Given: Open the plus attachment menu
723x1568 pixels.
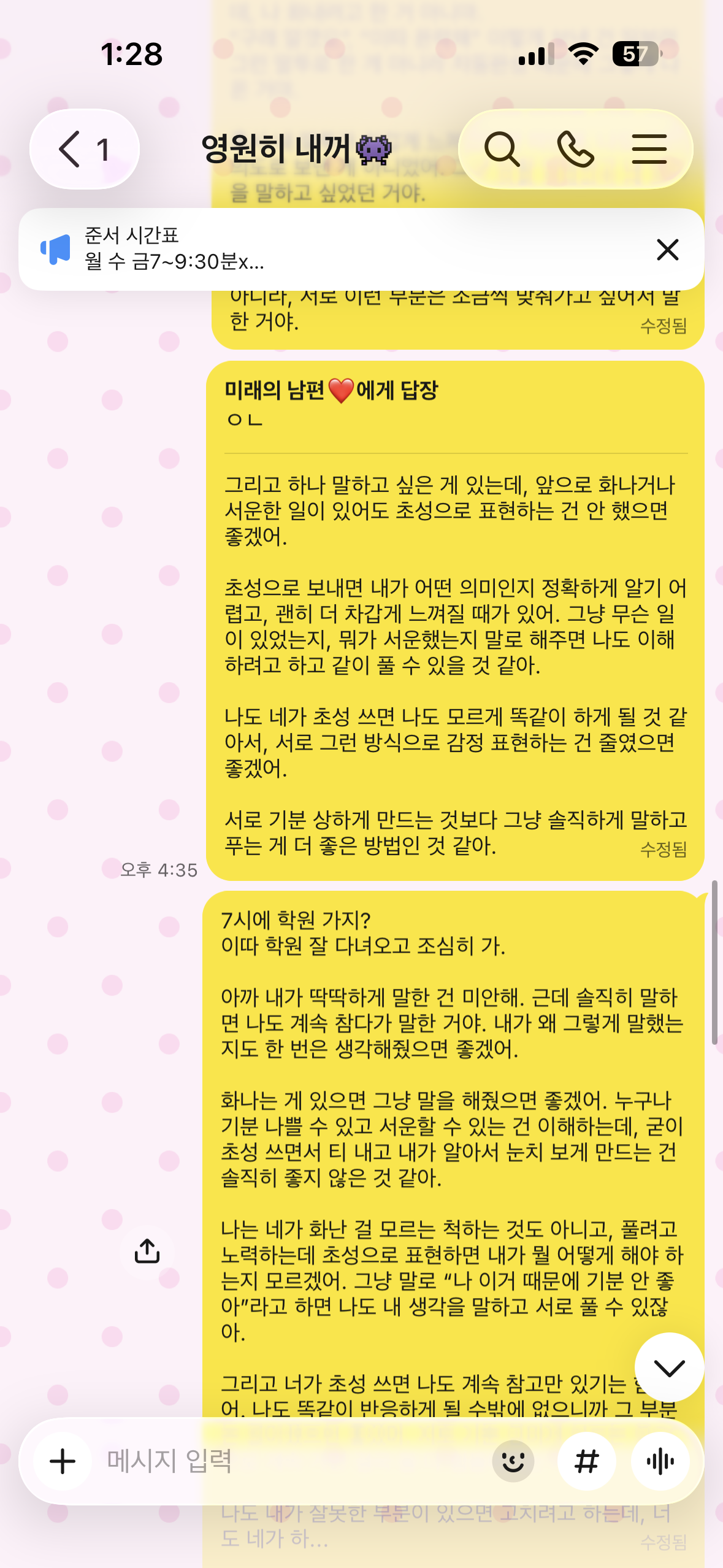Looking at the screenshot, I should coord(63,1461).
